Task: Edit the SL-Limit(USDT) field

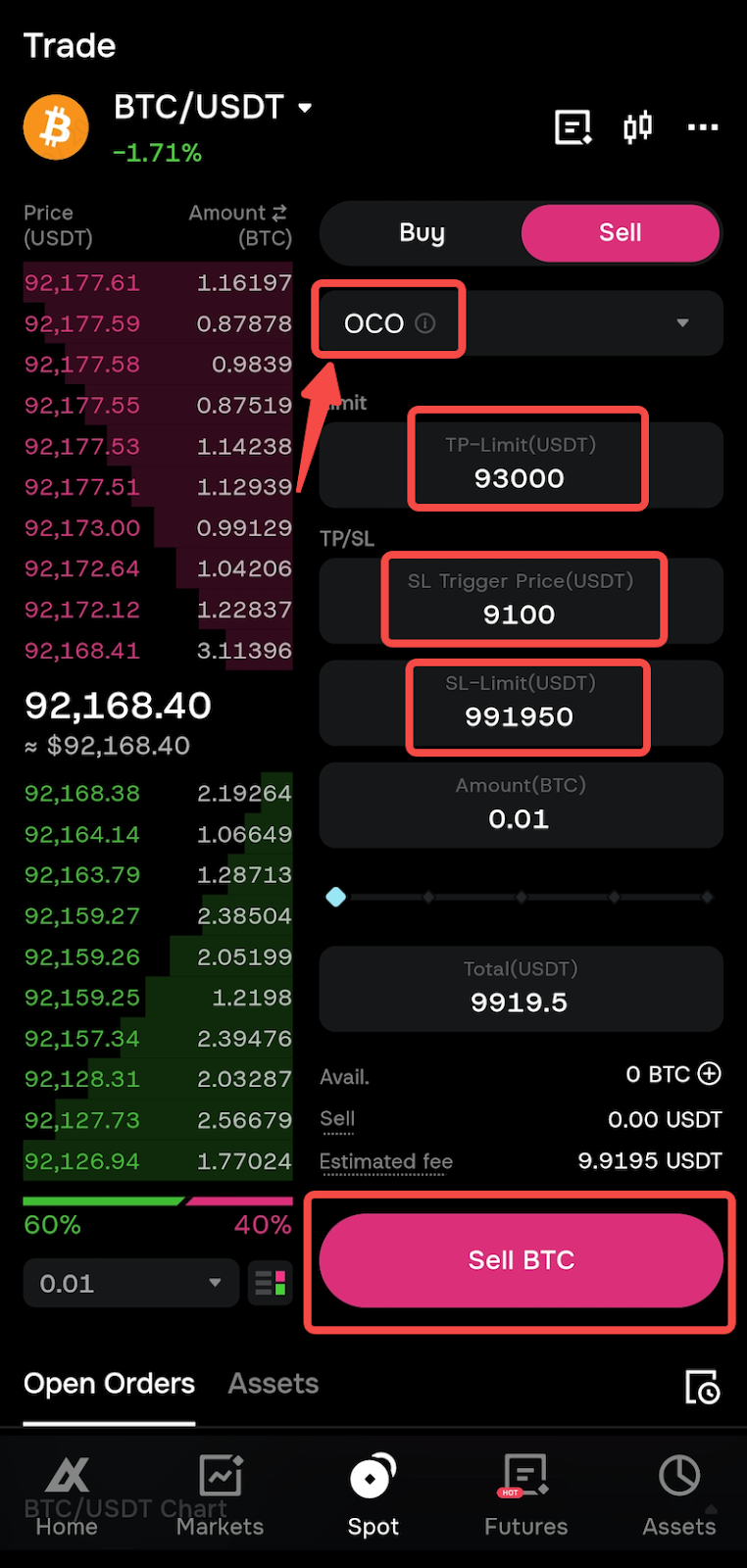Action: tap(522, 703)
